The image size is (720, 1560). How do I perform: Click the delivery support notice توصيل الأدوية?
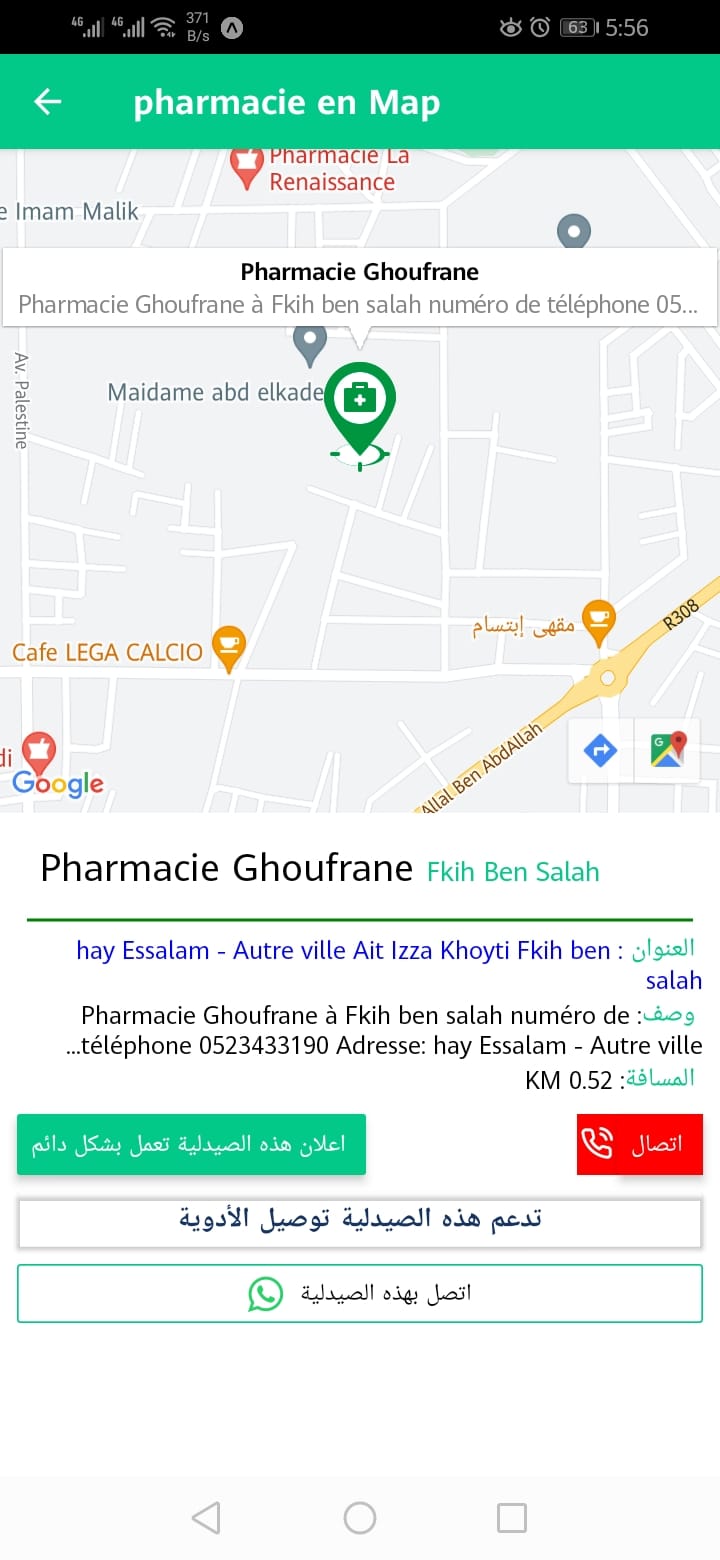click(360, 1220)
